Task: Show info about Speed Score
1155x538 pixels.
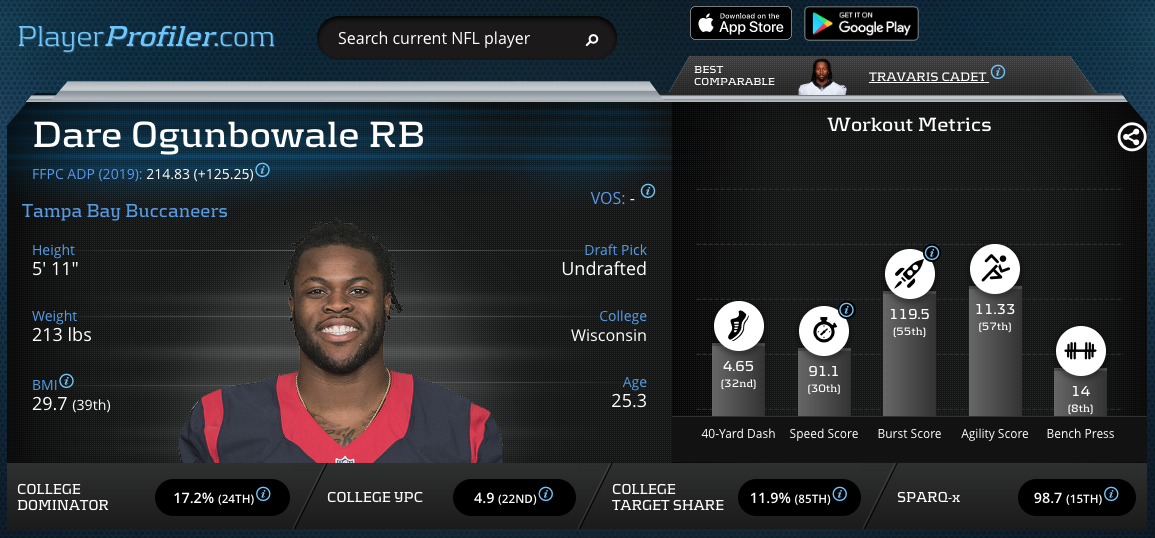Action: [x=846, y=310]
